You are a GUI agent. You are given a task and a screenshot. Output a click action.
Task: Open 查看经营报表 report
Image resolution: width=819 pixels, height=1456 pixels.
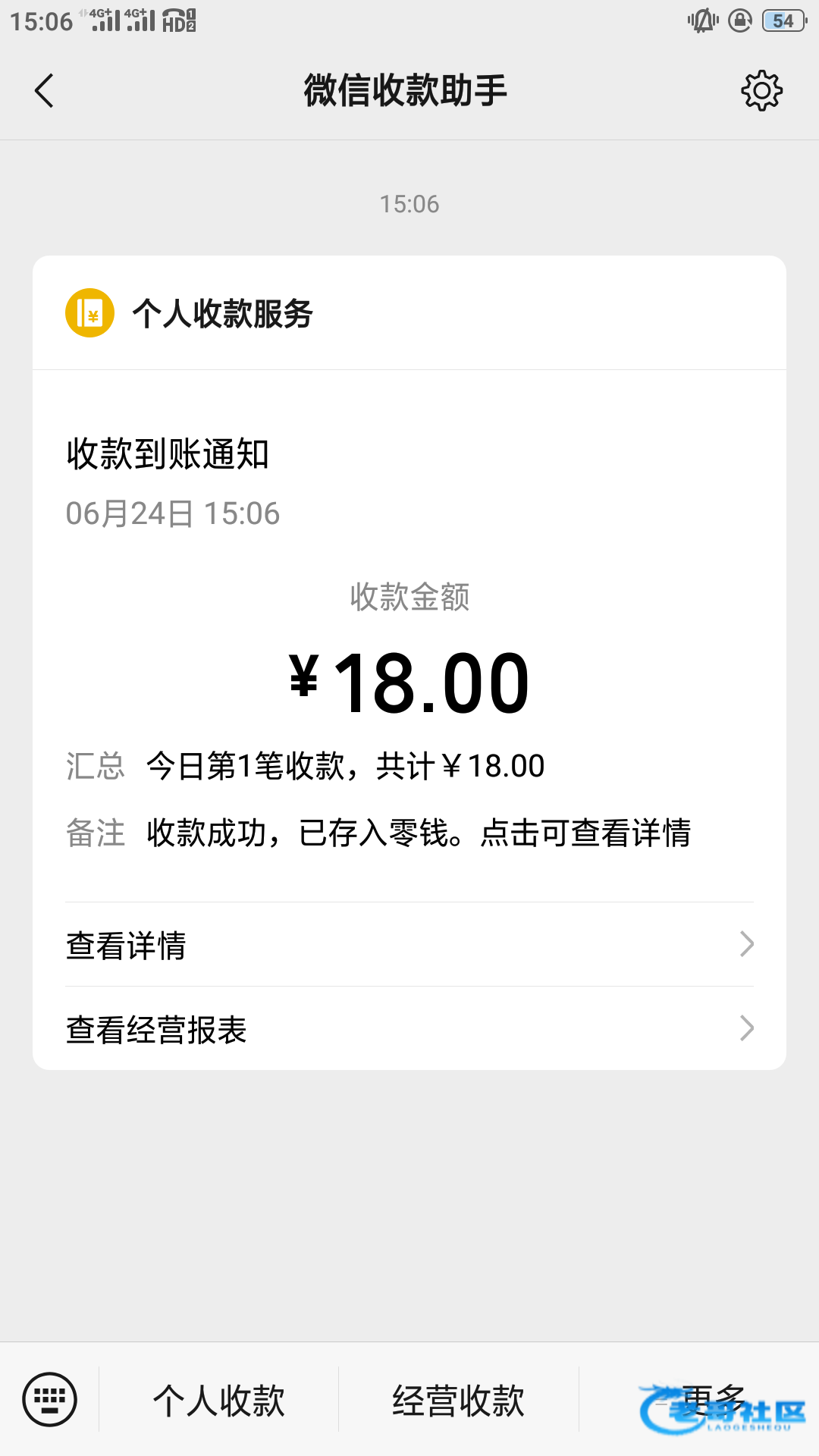(409, 1029)
